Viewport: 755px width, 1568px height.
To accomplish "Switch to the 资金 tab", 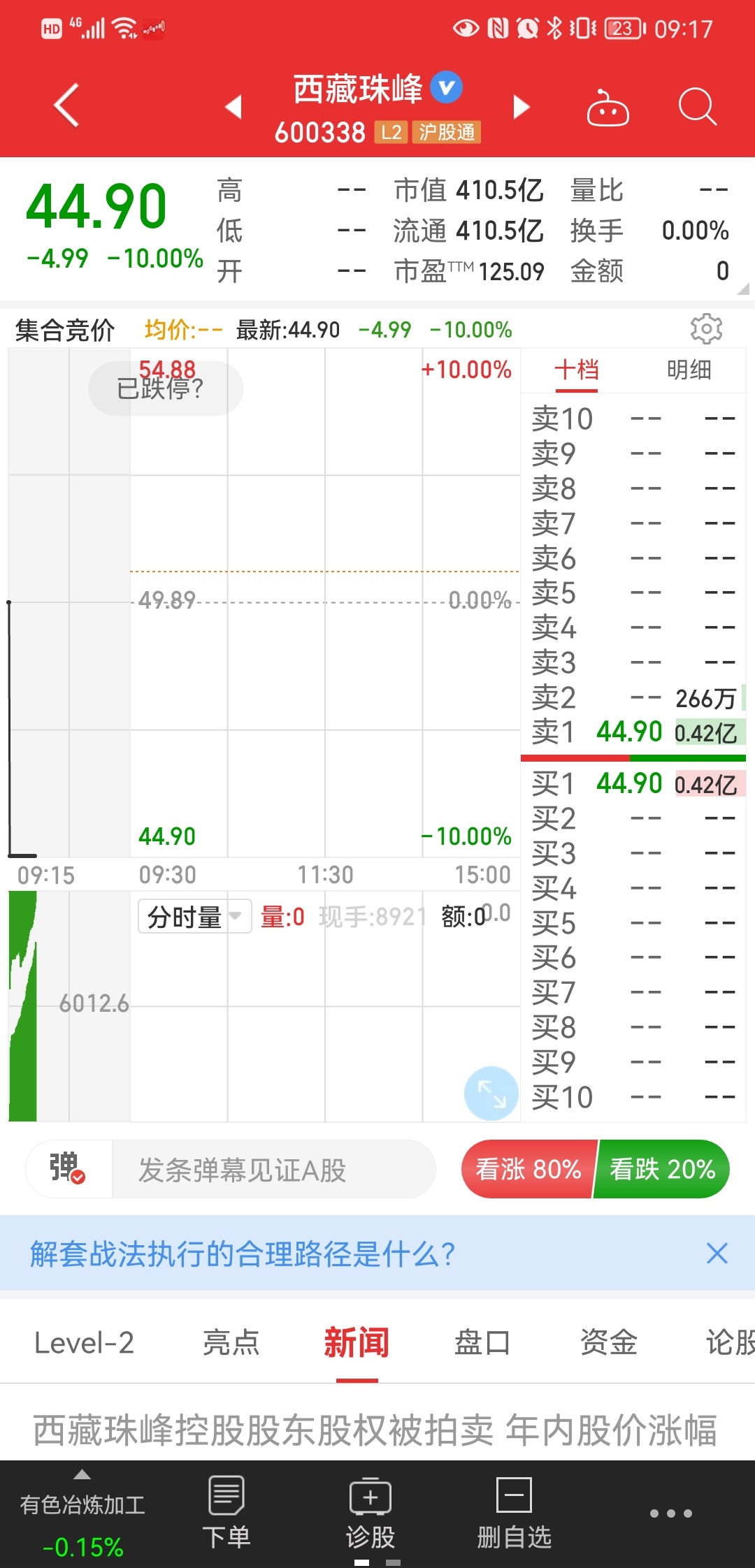I will point(609,1342).
